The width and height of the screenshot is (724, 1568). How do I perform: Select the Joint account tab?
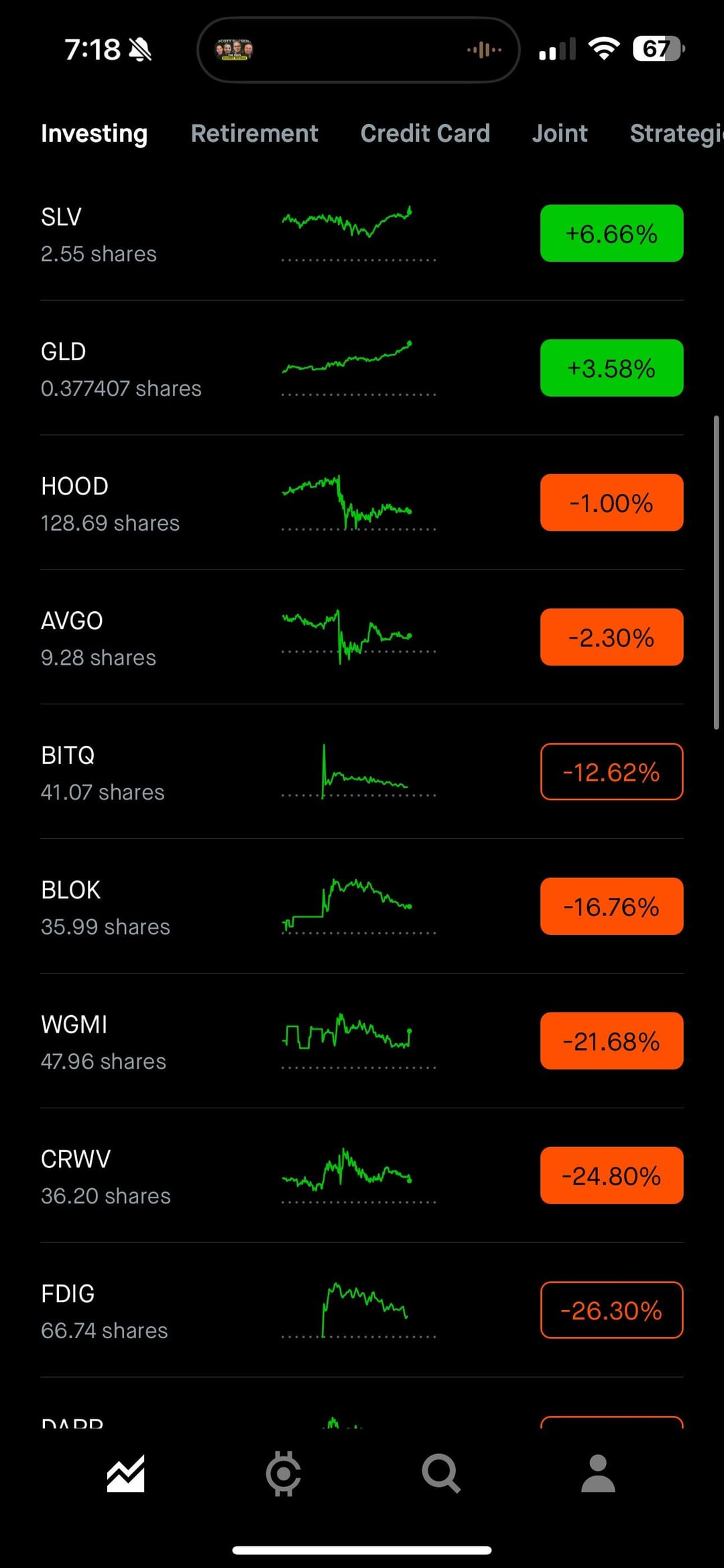pos(560,133)
